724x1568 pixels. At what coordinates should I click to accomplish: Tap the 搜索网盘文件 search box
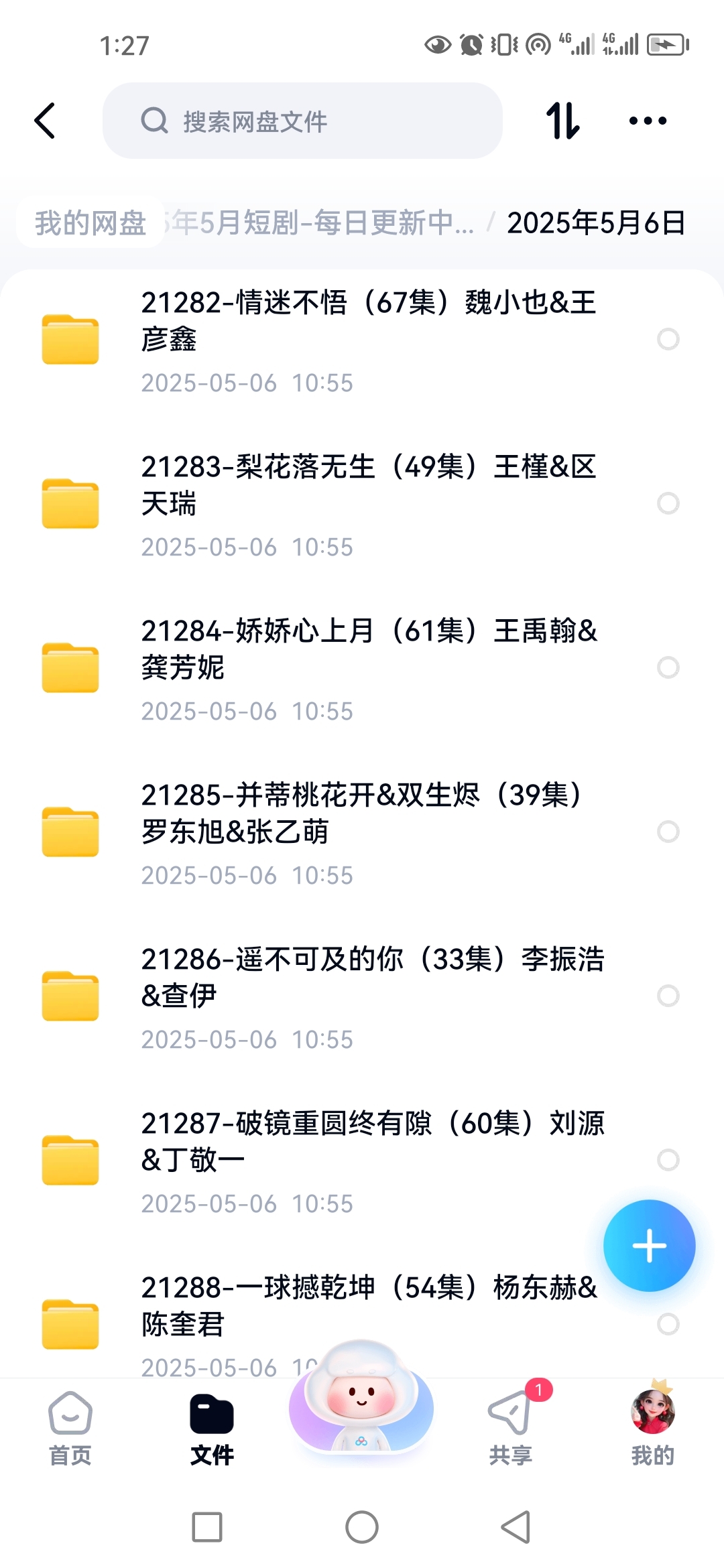point(302,121)
